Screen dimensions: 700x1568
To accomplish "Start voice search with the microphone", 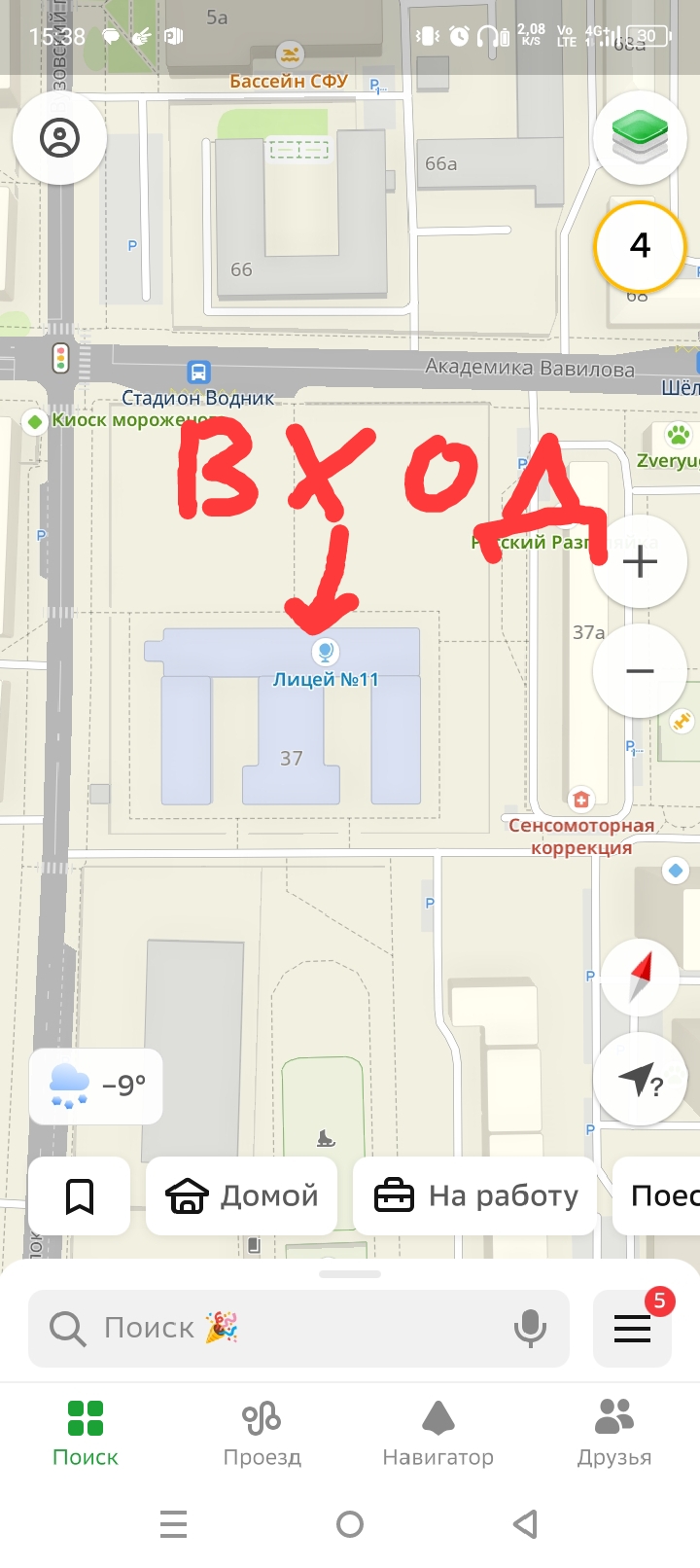I will coord(530,1328).
